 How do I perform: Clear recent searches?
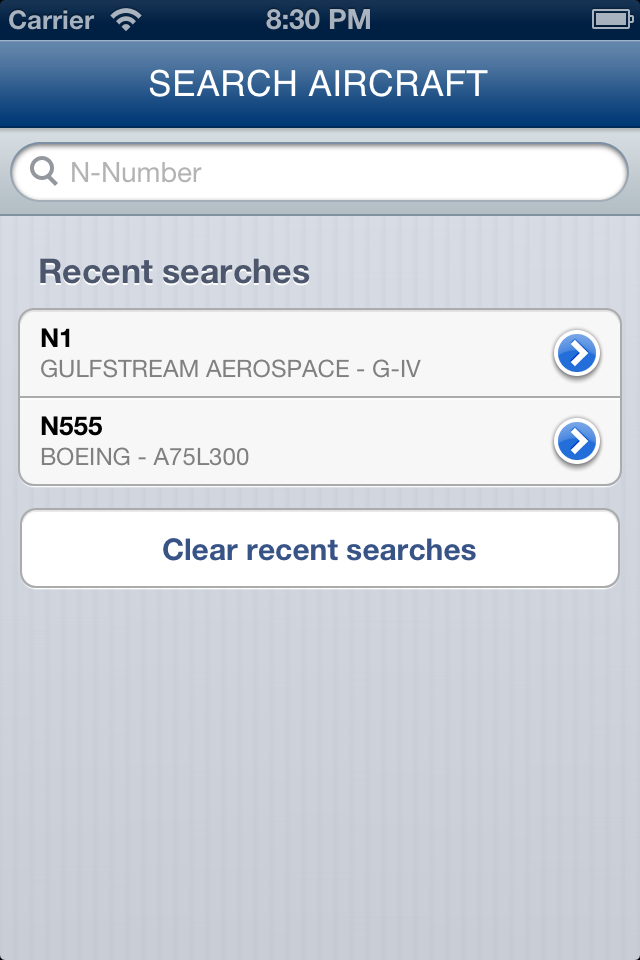click(x=320, y=549)
